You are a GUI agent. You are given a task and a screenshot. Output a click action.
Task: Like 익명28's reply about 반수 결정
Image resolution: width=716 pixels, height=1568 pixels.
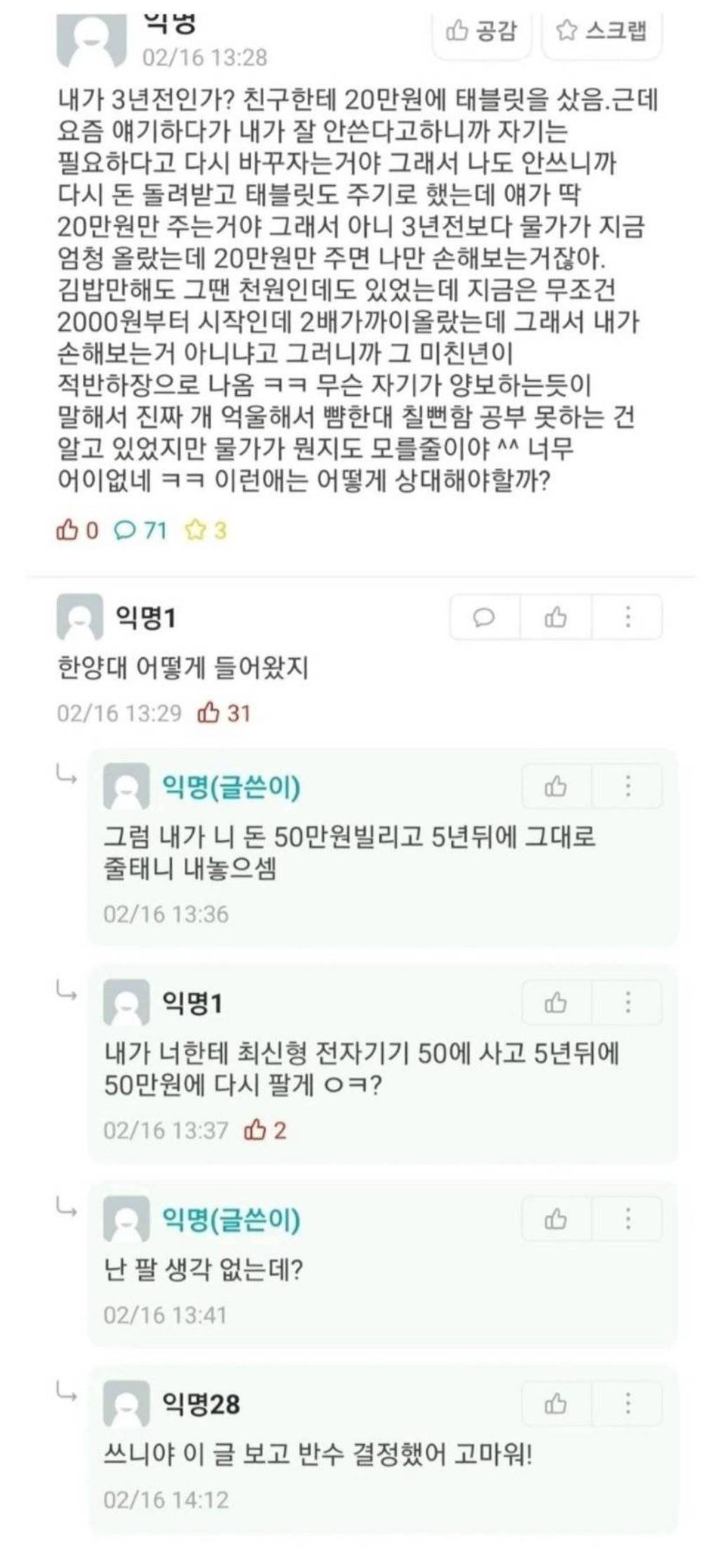point(556,1404)
